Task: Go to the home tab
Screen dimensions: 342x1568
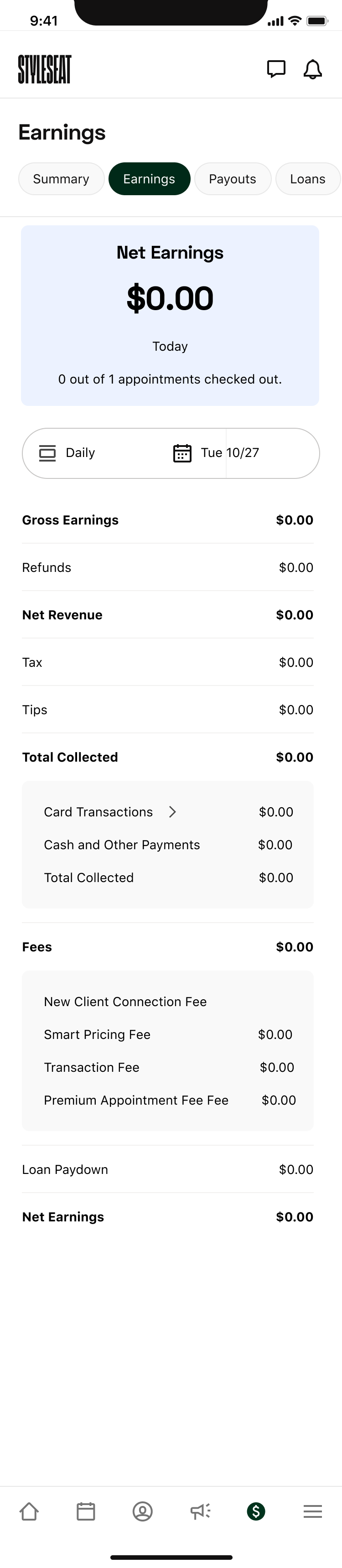Action: click(x=29, y=1511)
